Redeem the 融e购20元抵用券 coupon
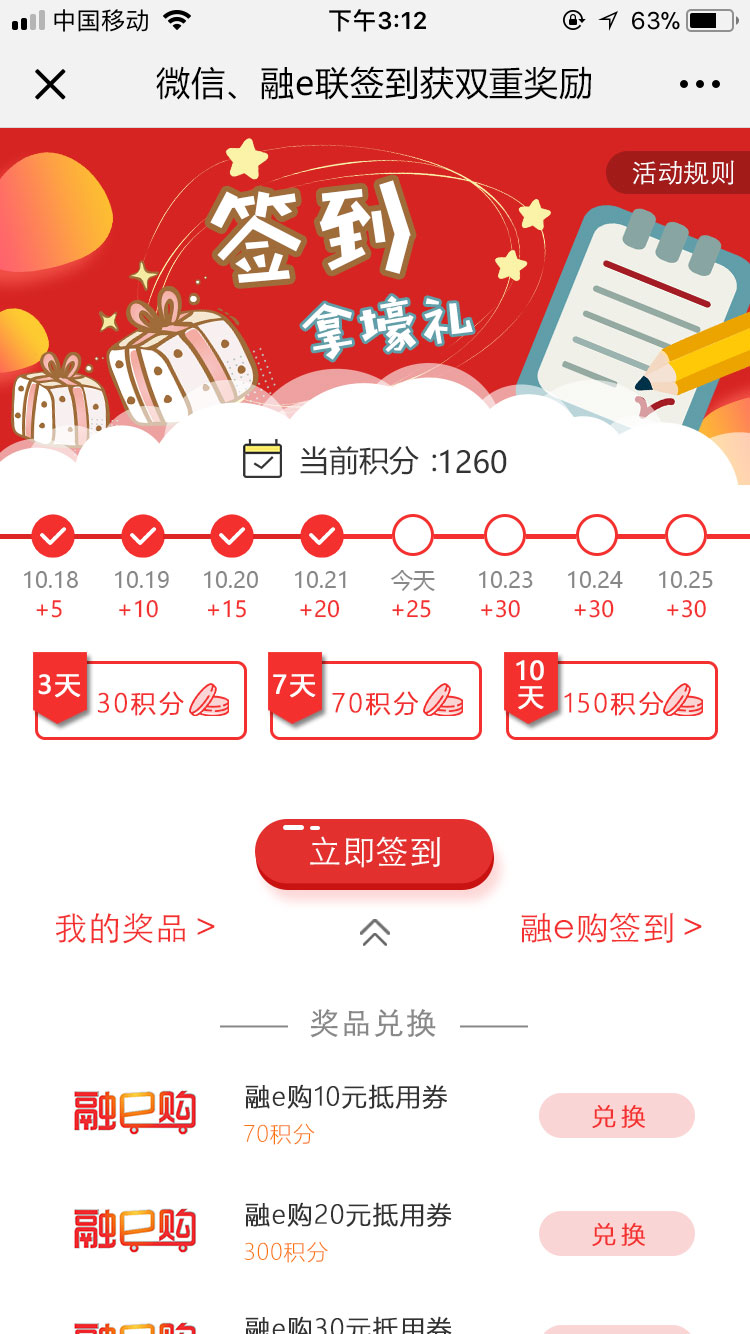 [x=617, y=1234]
